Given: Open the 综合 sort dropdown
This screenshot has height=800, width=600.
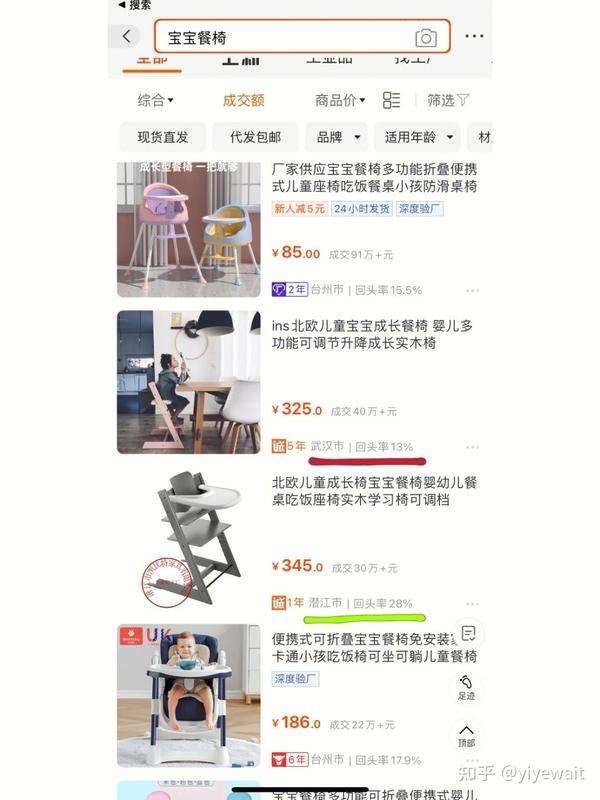Looking at the screenshot, I should point(155,100).
